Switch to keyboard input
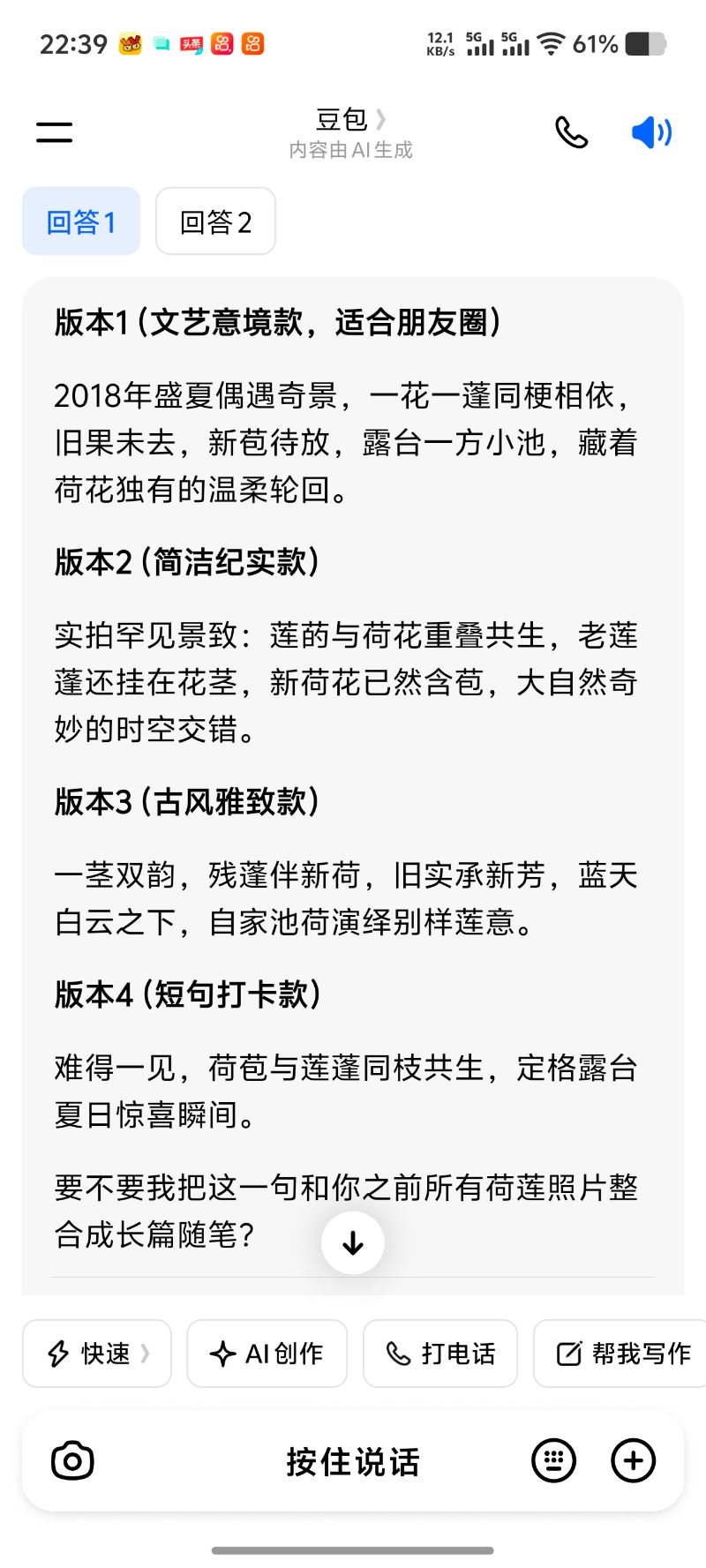Image resolution: width=706 pixels, height=1568 pixels. pyautogui.click(x=554, y=1461)
